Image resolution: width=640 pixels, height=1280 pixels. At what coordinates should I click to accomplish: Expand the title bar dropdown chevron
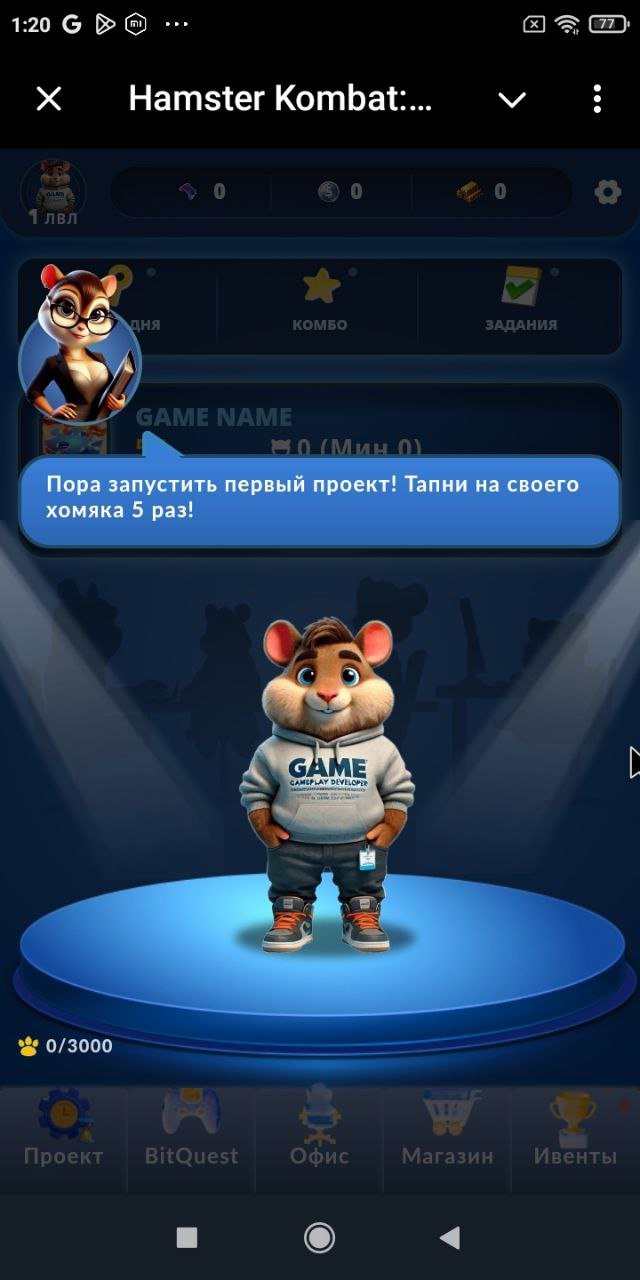click(512, 99)
